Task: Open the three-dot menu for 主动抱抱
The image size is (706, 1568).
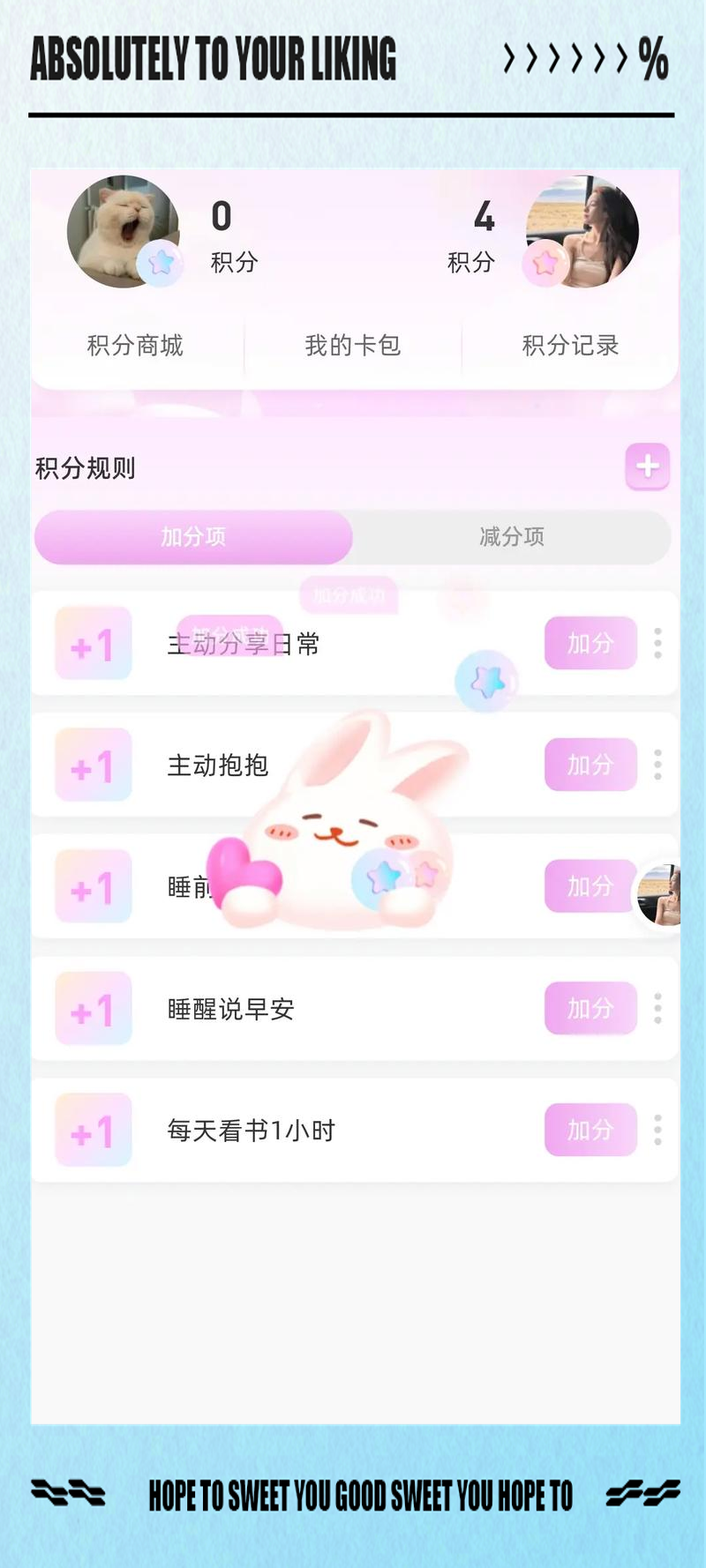Action: click(657, 765)
